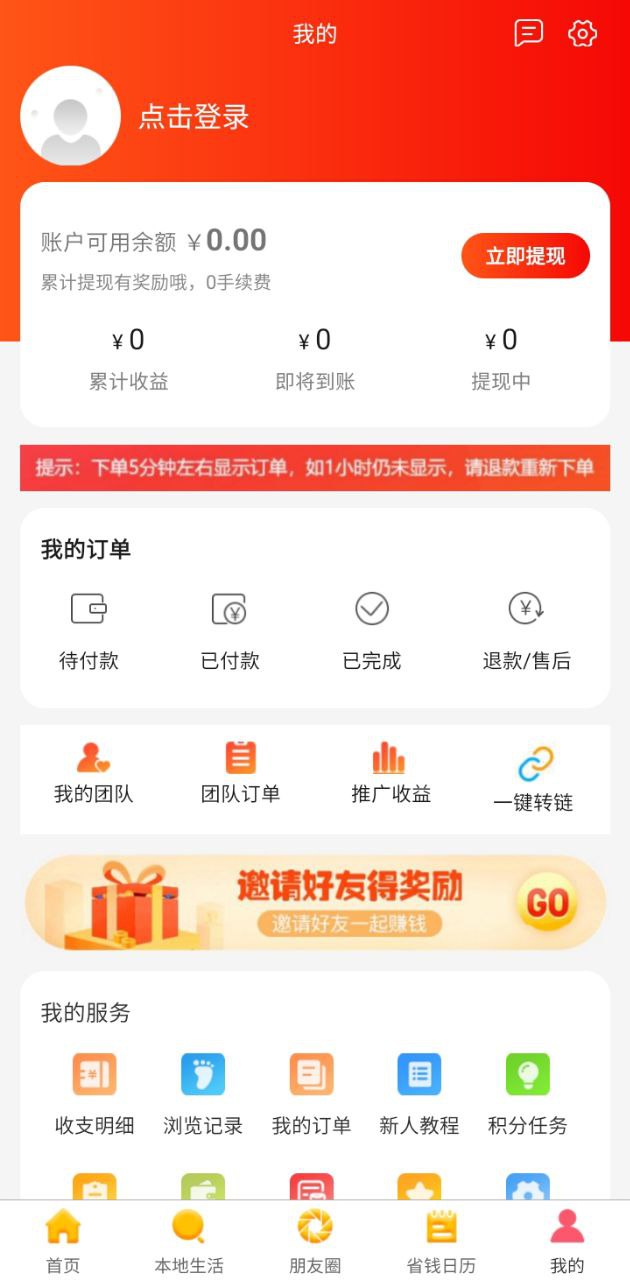Open the messages icon in the header
The height and width of the screenshot is (1280, 630).
tap(528, 33)
